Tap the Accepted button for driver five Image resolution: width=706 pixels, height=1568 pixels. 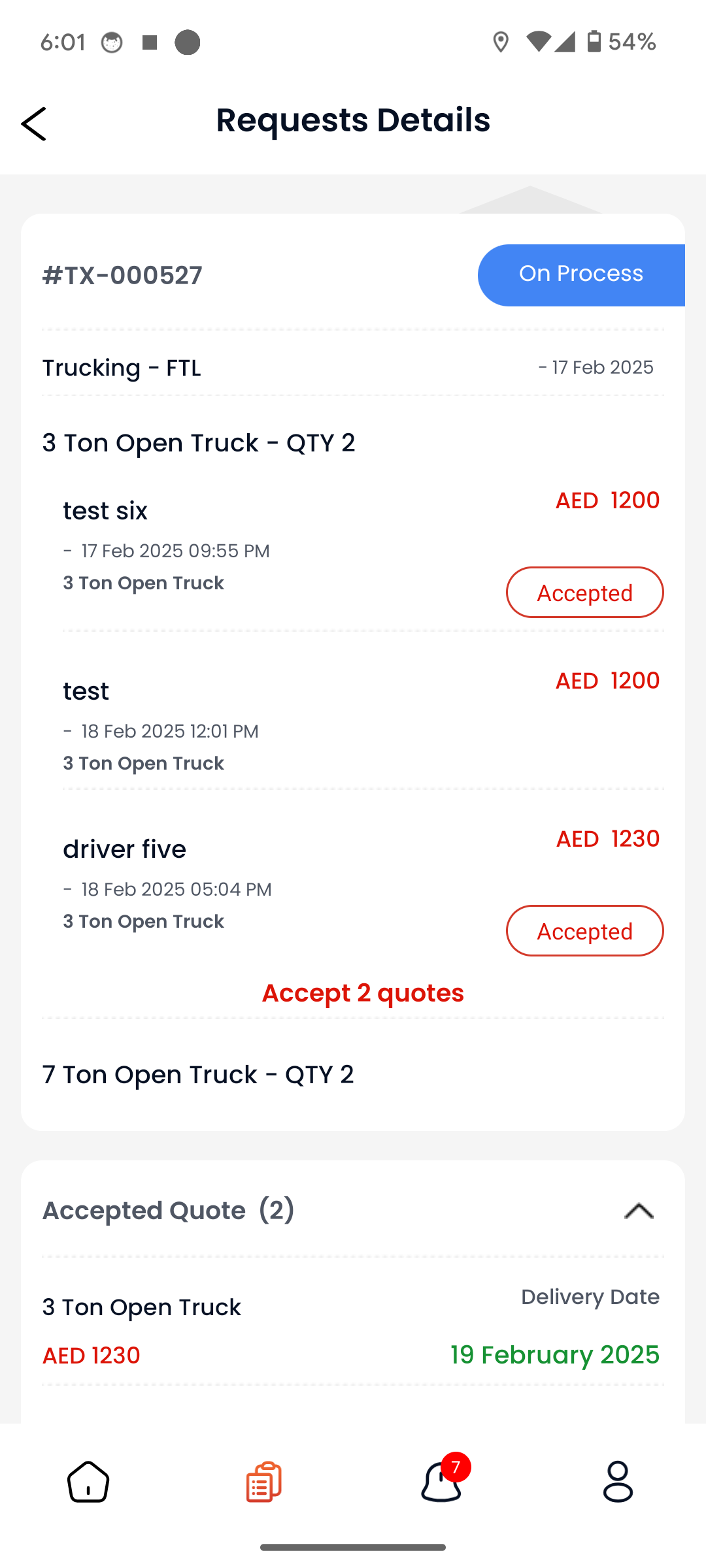584,931
